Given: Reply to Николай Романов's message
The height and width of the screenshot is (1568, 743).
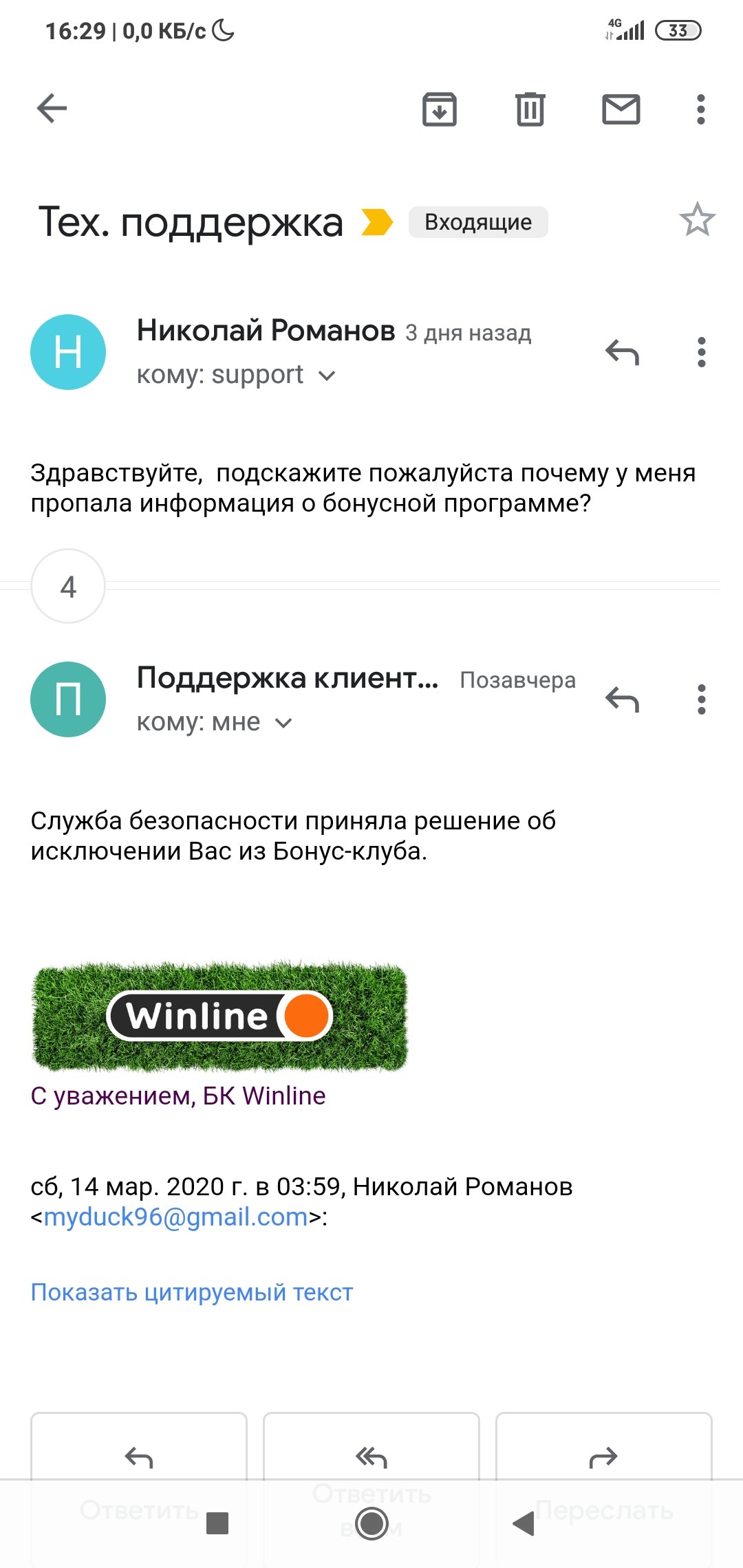Looking at the screenshot, I should (x=622, y=353).
